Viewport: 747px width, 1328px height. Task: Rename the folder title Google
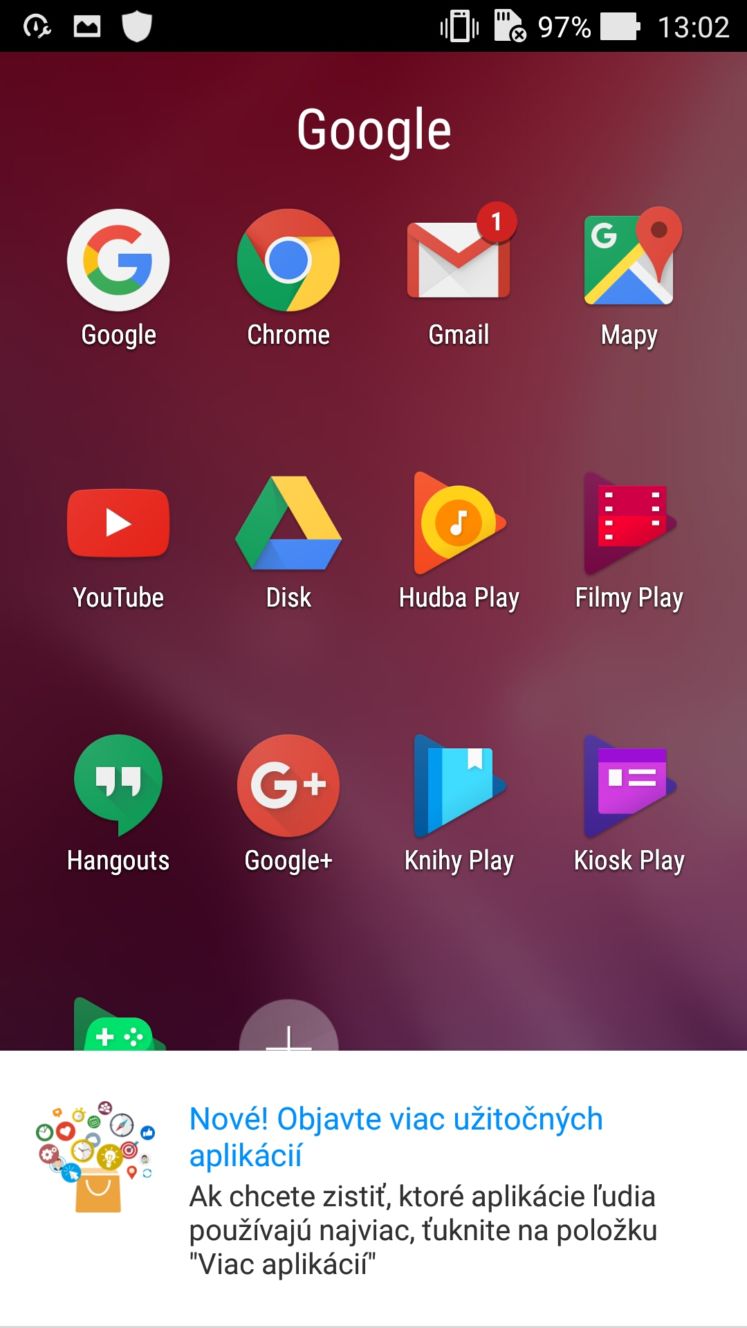pos(374,130)
